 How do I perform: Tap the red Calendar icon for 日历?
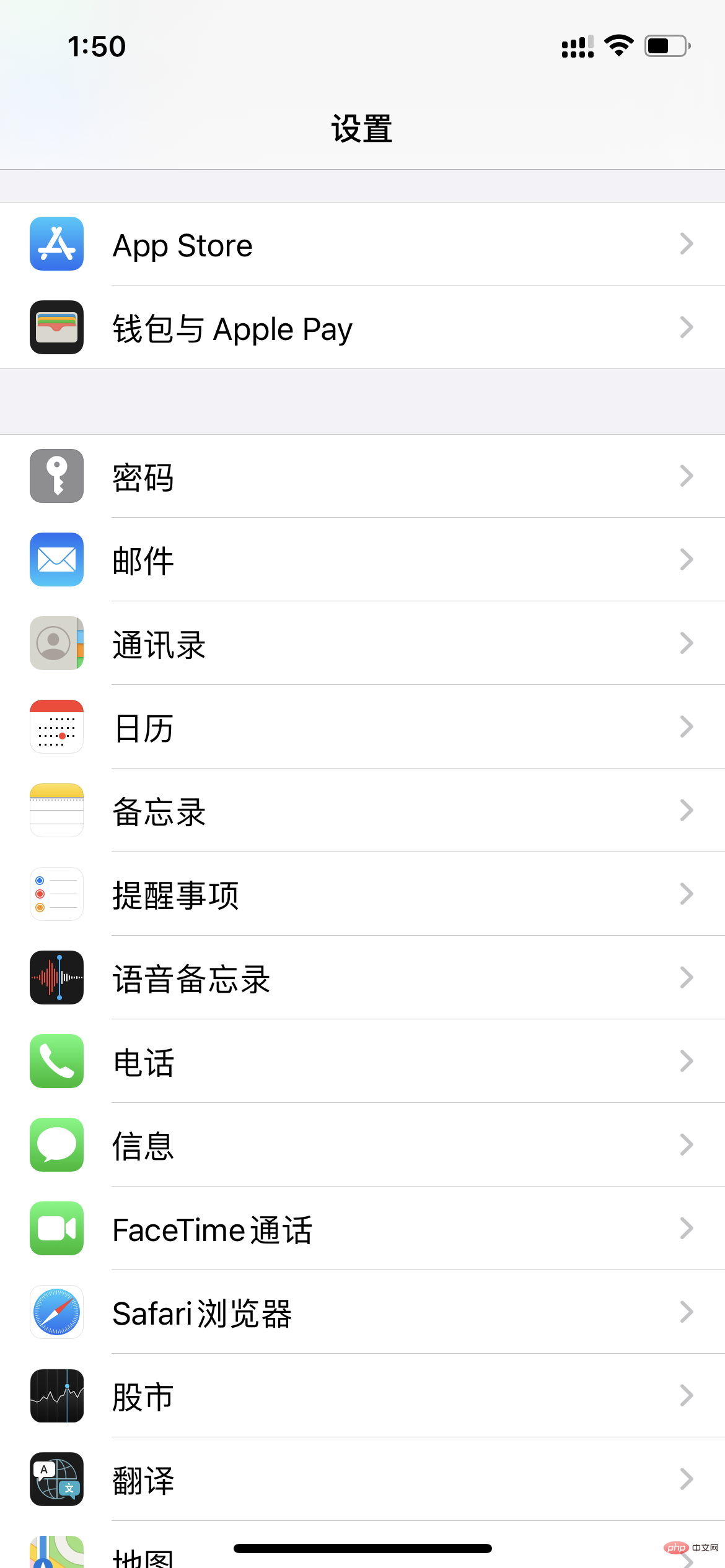tap(56, 727)
